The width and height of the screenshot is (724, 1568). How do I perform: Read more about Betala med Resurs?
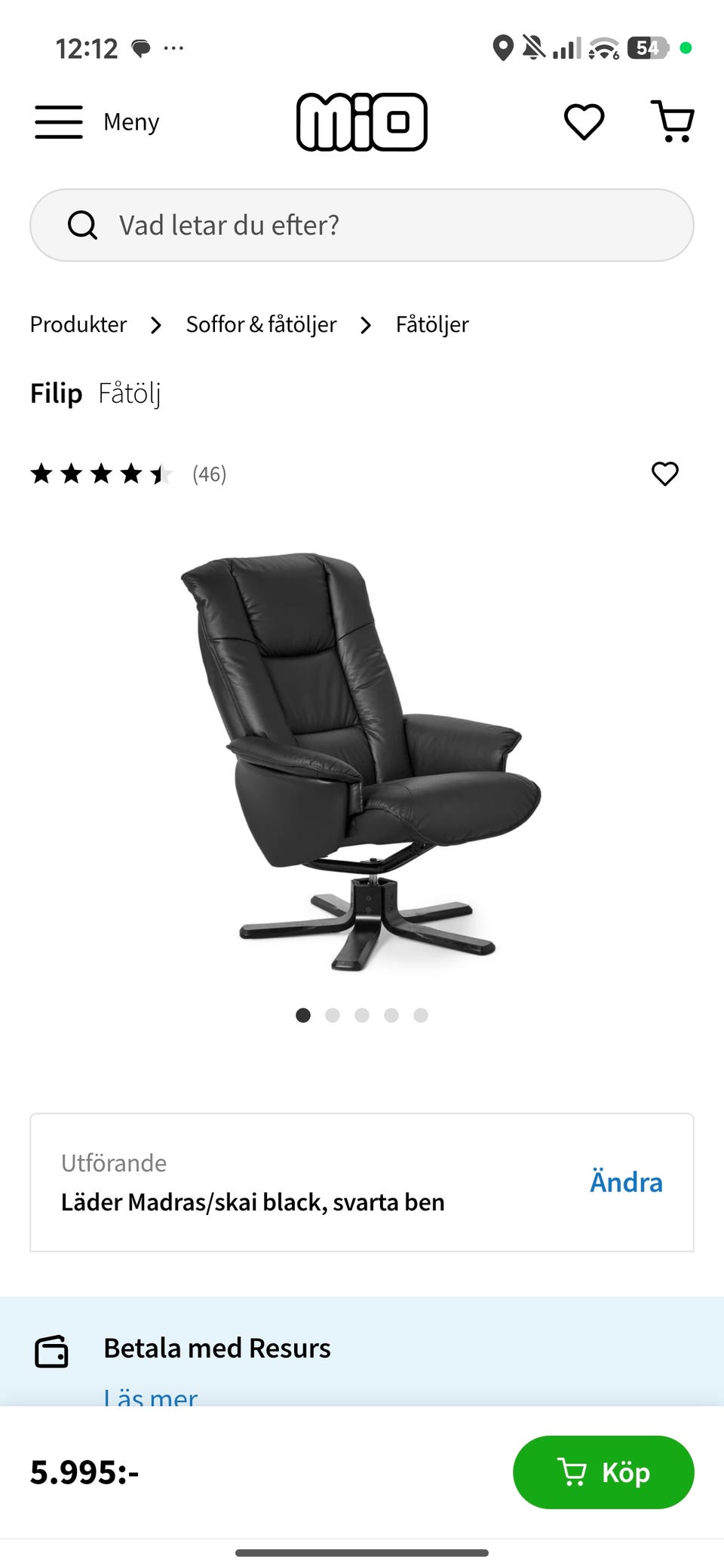coord(151,1397)
